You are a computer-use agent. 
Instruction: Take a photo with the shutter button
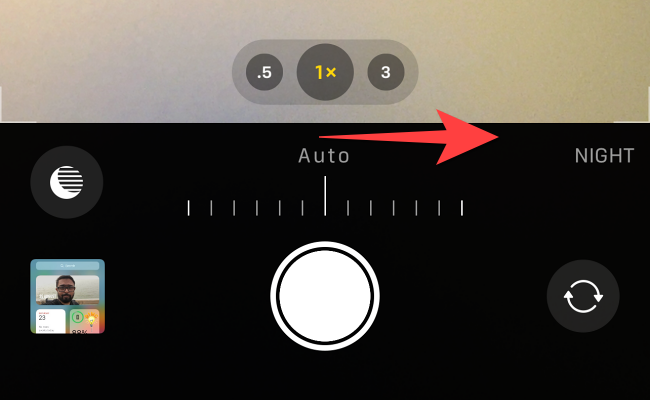tap(325, 295)
